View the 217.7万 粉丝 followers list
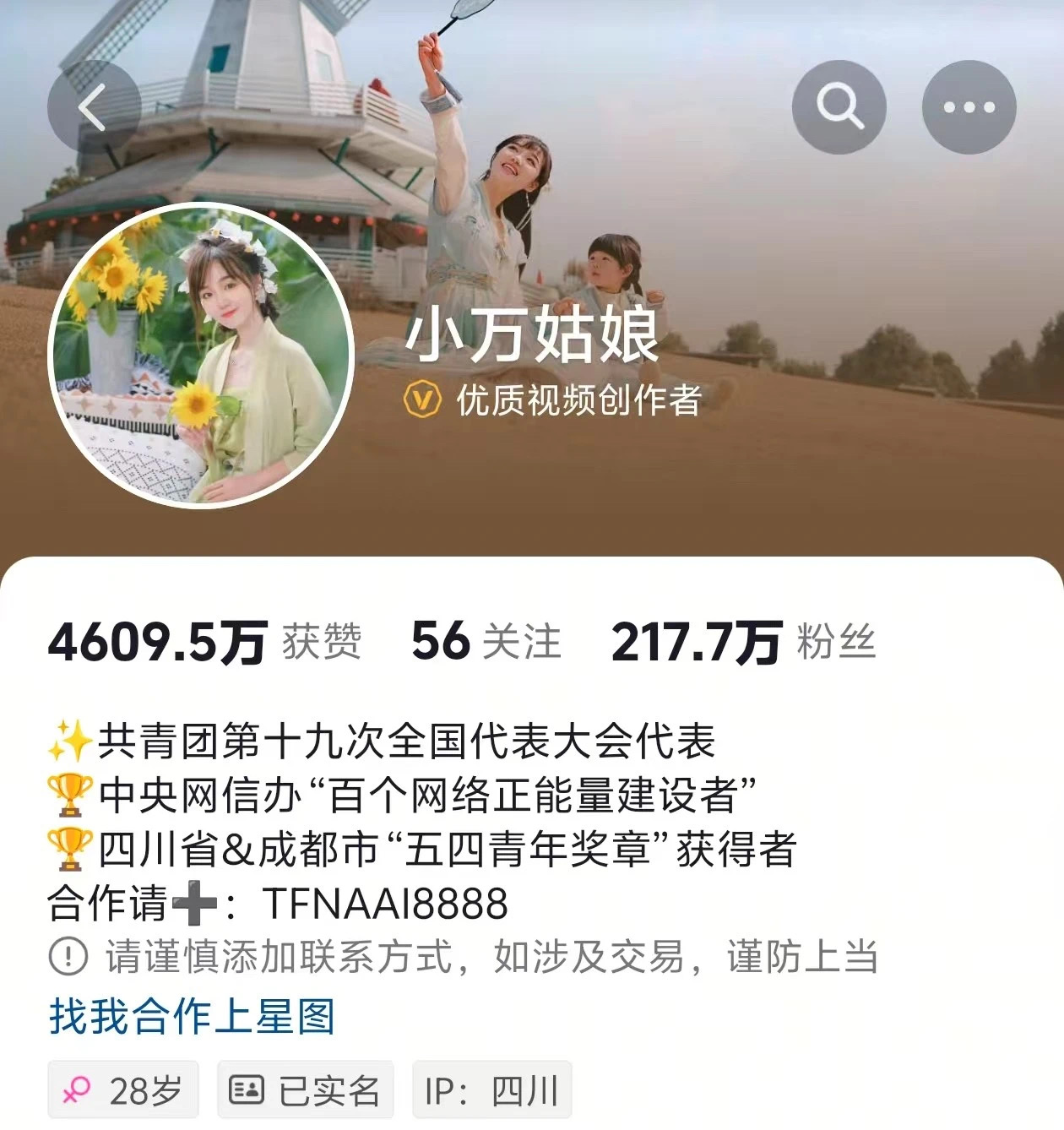The width and height of the screenshot is (1064, 1130). pyautogui.click(x=743, y=642)
